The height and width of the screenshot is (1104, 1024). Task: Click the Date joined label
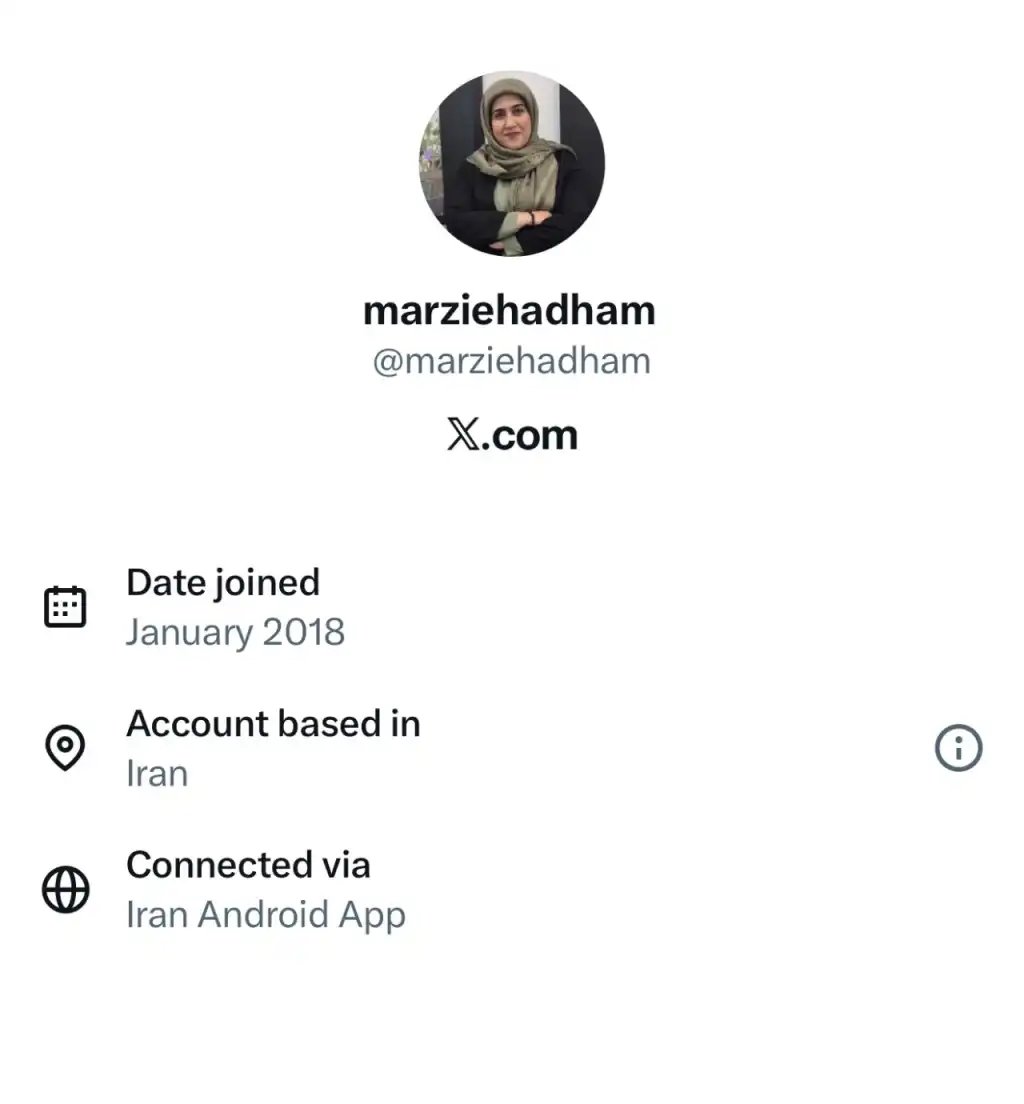click(x=223, y=582)
